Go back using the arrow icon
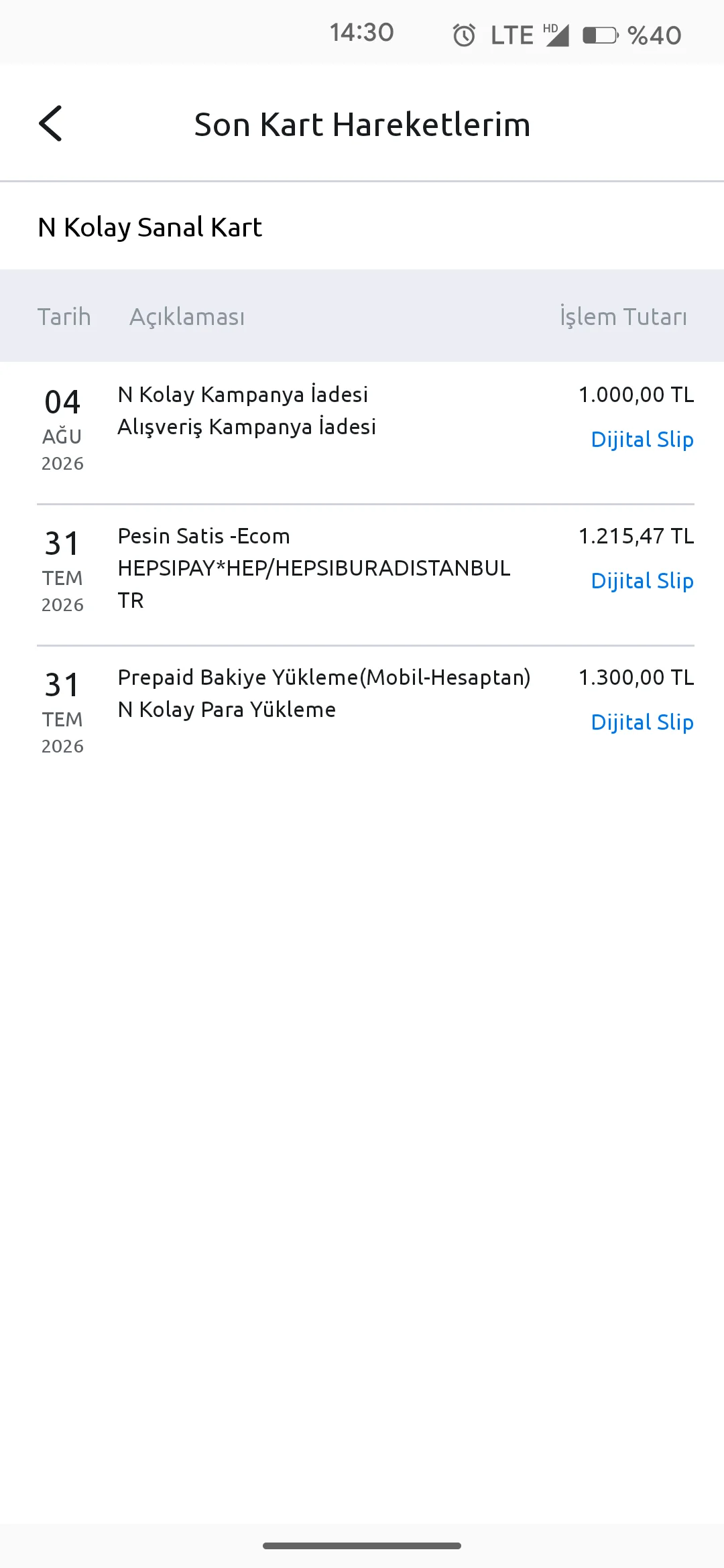The height and width of the screenshot is (1568, 724). click(50, 124)
